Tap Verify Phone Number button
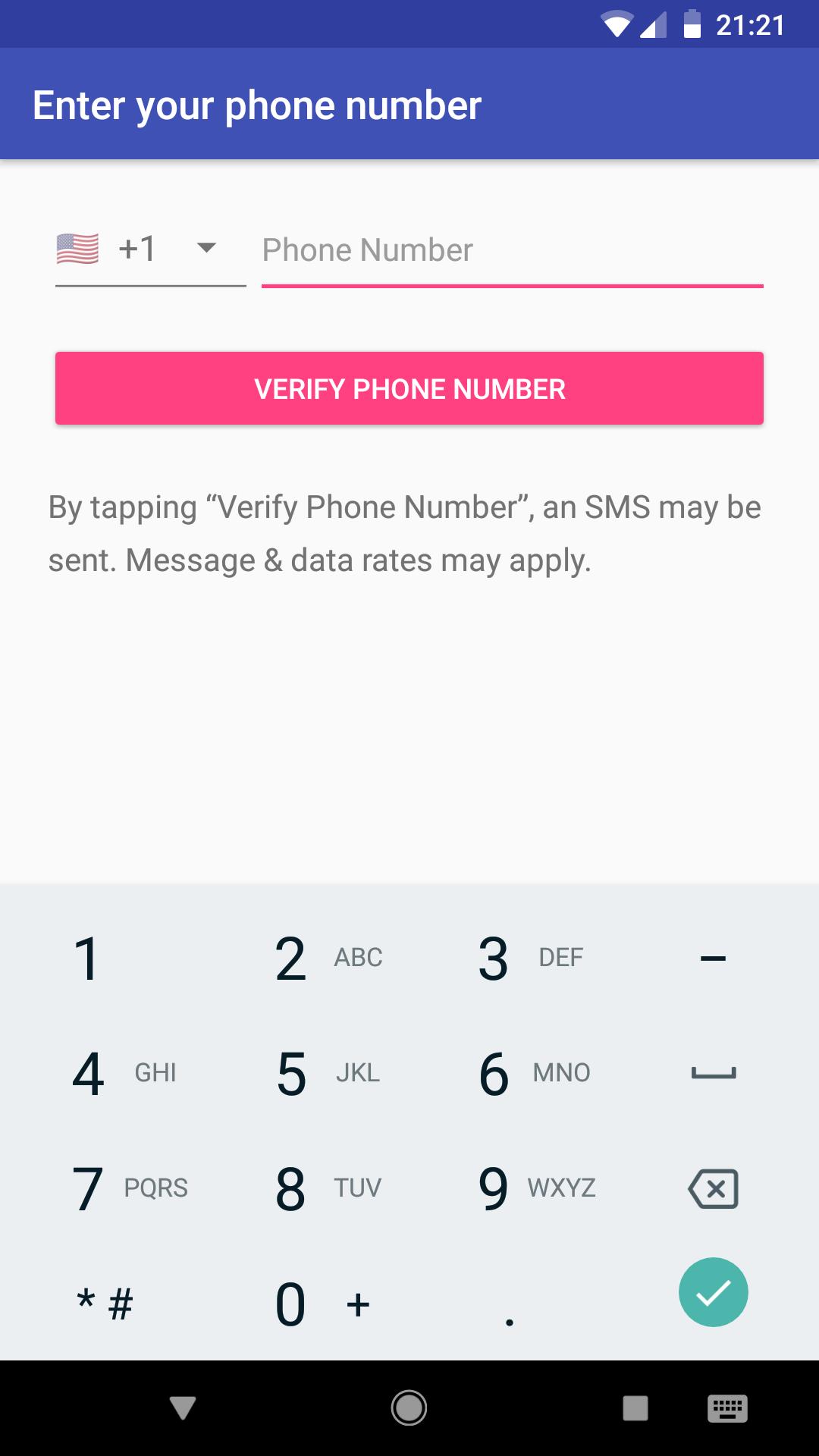 409,388
